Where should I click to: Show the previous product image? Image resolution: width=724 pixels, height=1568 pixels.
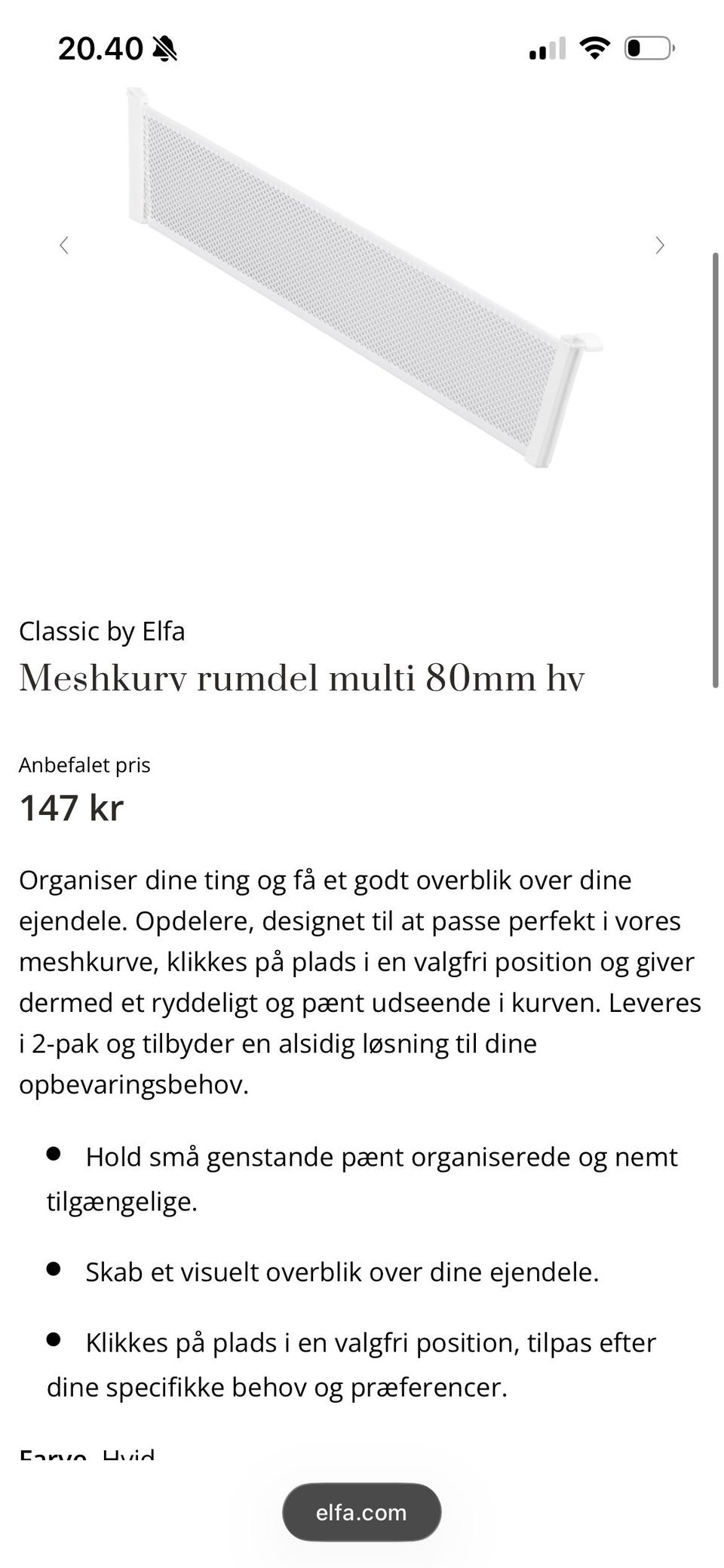tap(64, 245)
